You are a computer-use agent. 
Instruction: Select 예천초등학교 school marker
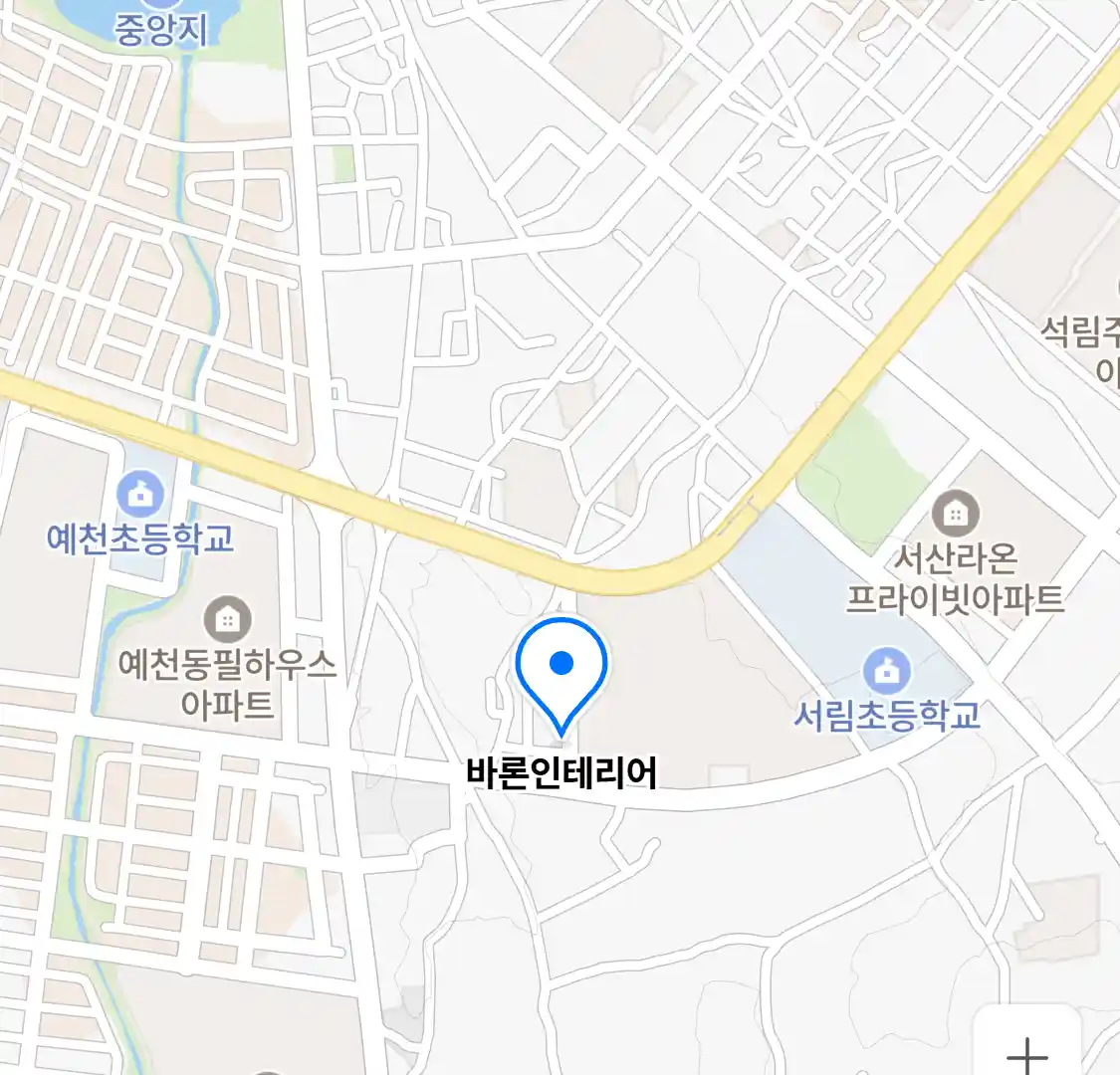pyautogui.click(x=140, y=493)
